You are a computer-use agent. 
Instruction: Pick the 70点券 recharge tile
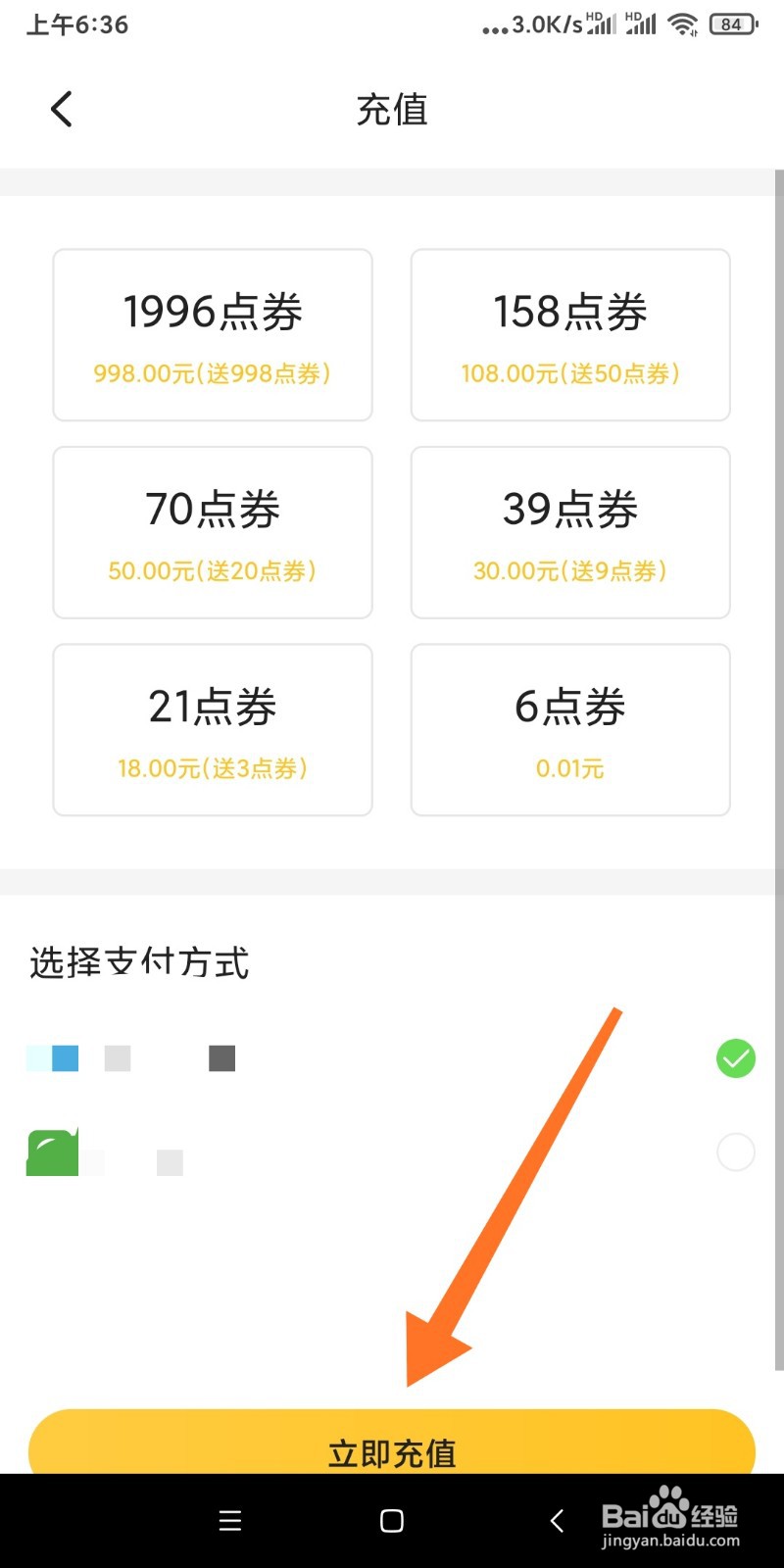pyautogui.click(x=213, y=532)
